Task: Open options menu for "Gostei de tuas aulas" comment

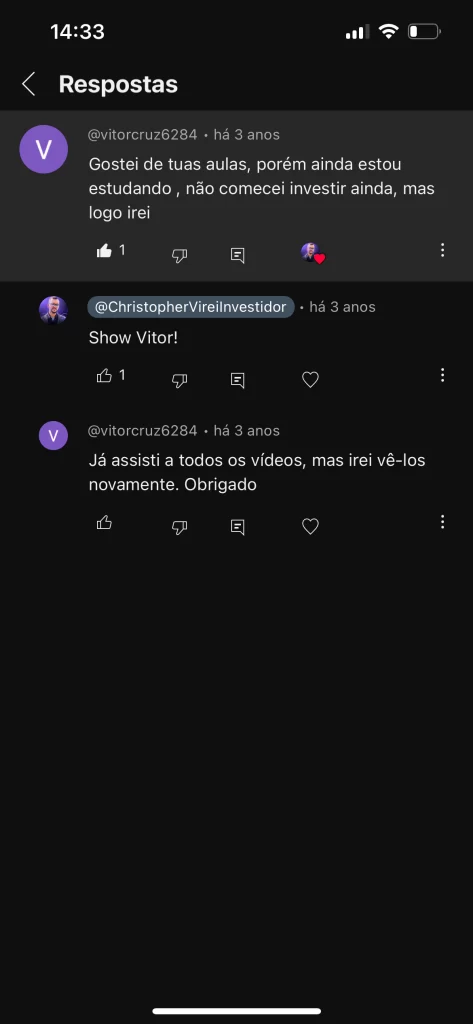Action: coord(443,249)
